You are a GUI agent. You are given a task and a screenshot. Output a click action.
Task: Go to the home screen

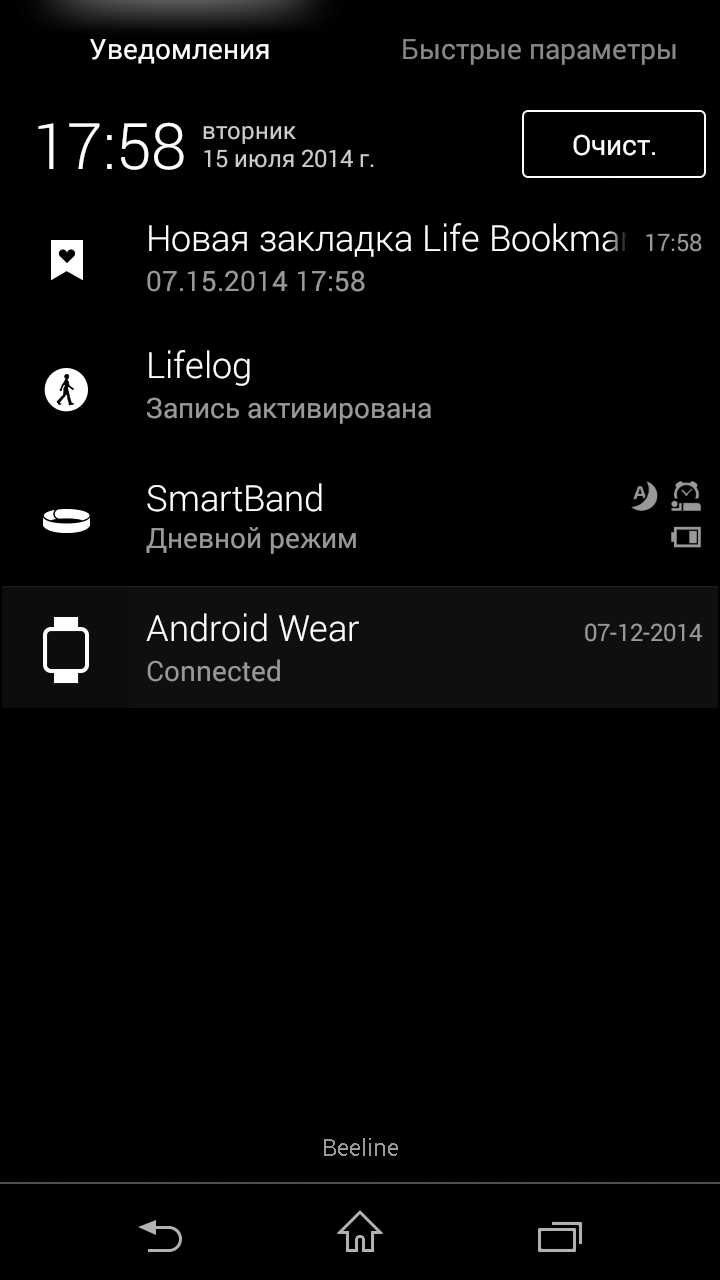(x=360, y=1233)
